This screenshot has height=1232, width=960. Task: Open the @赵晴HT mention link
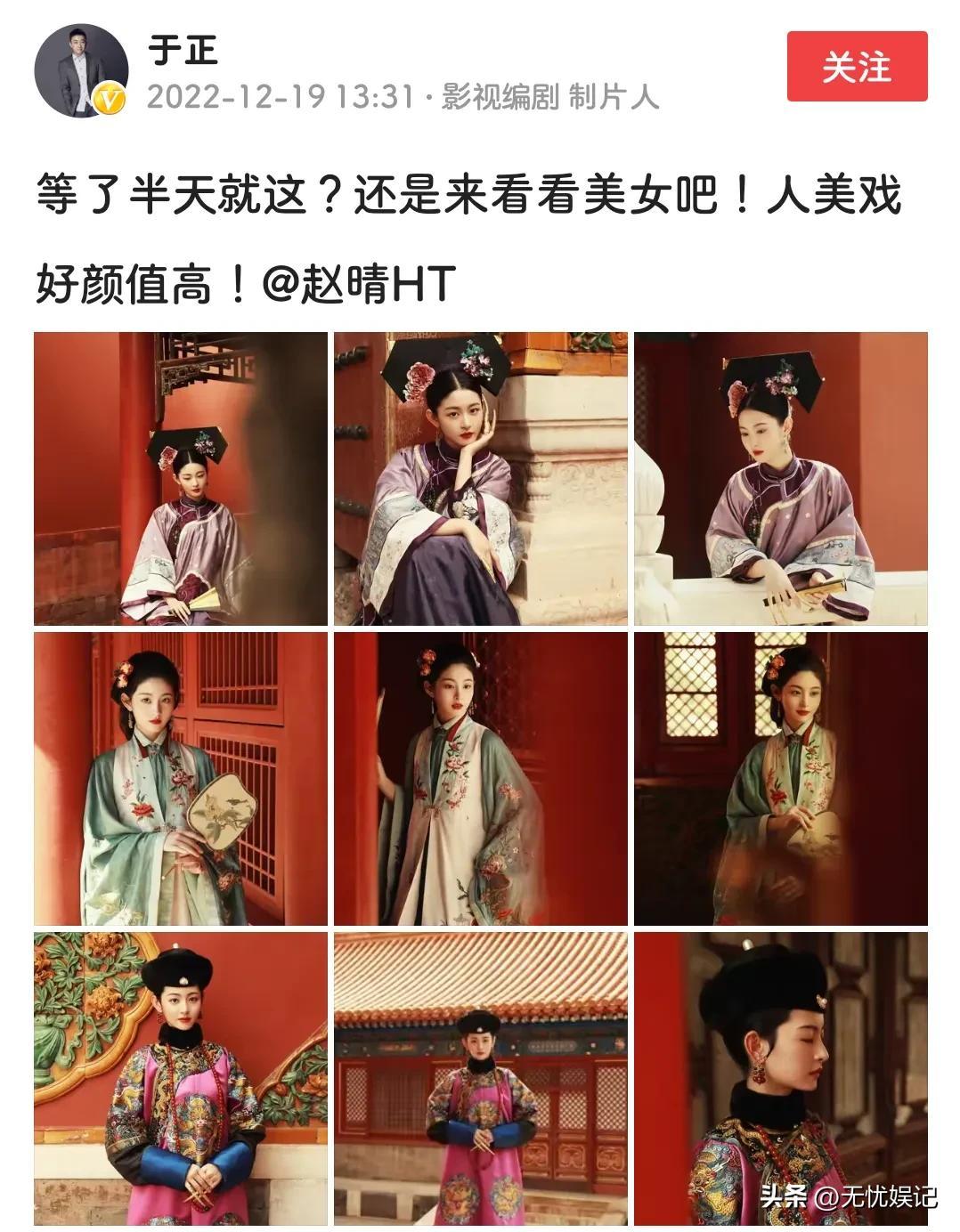click(358, 285)
